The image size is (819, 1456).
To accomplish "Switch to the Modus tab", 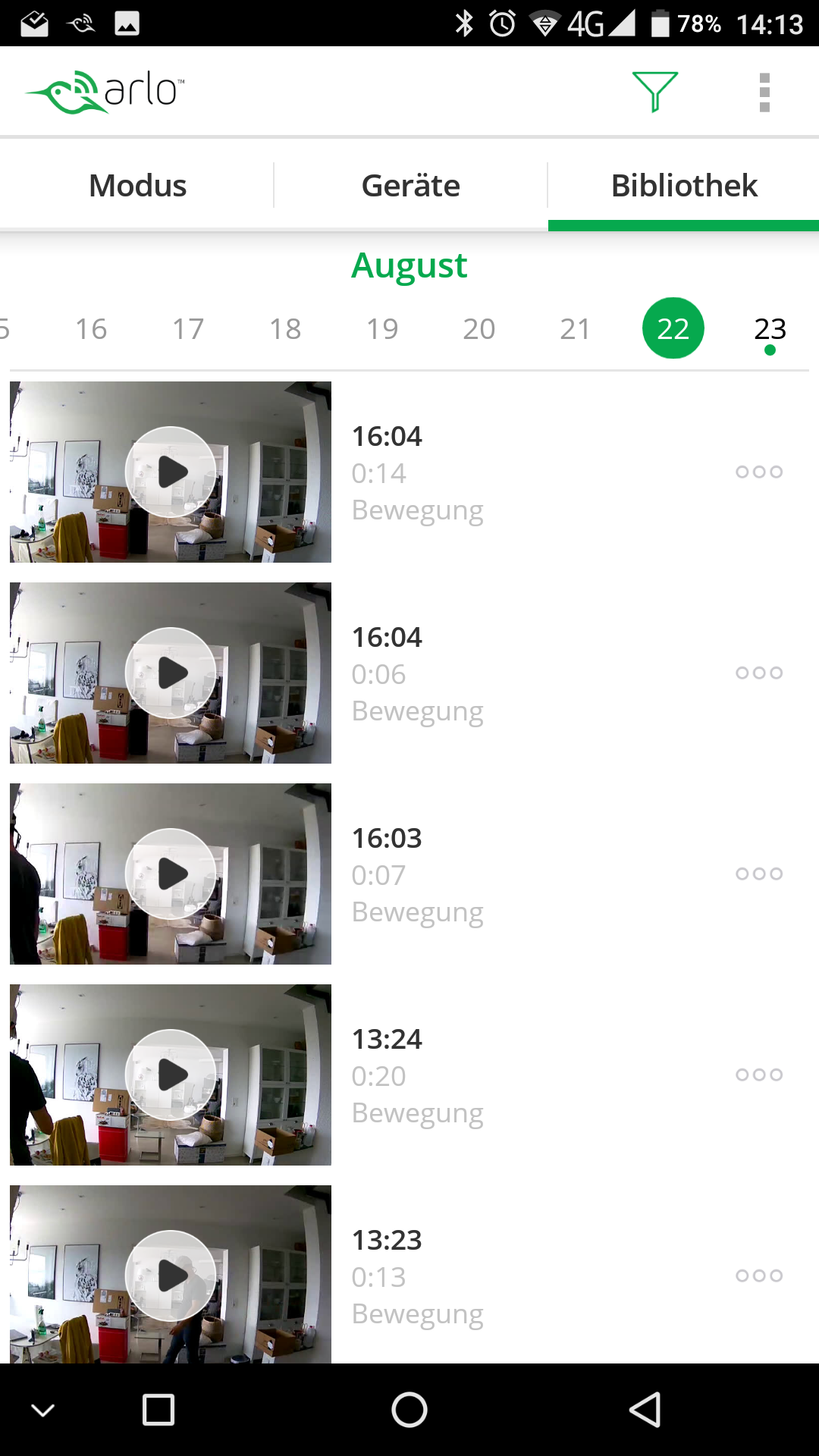I will click(x=137, y=186).
